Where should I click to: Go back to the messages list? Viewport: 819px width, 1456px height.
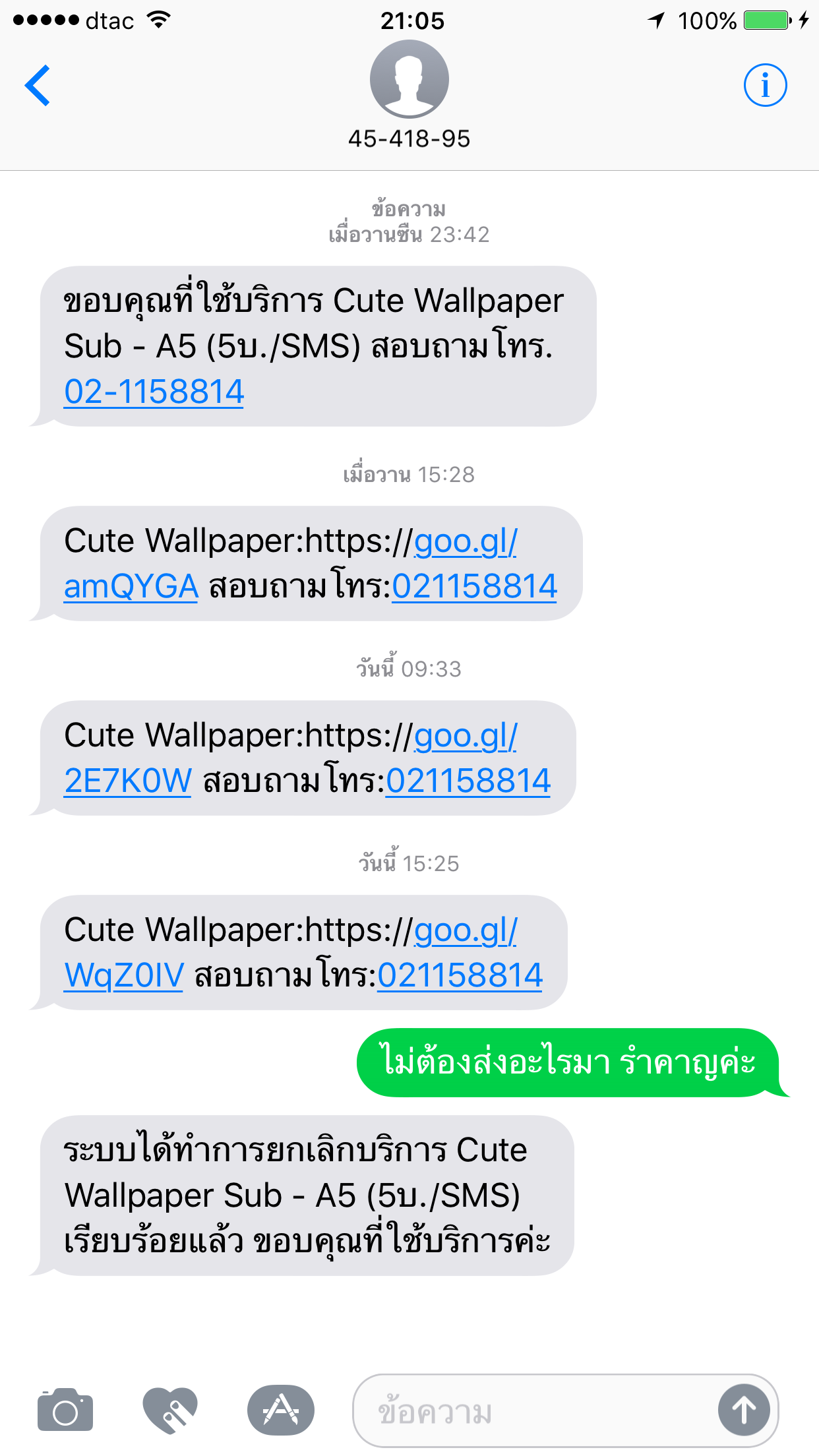coord(38,85)
